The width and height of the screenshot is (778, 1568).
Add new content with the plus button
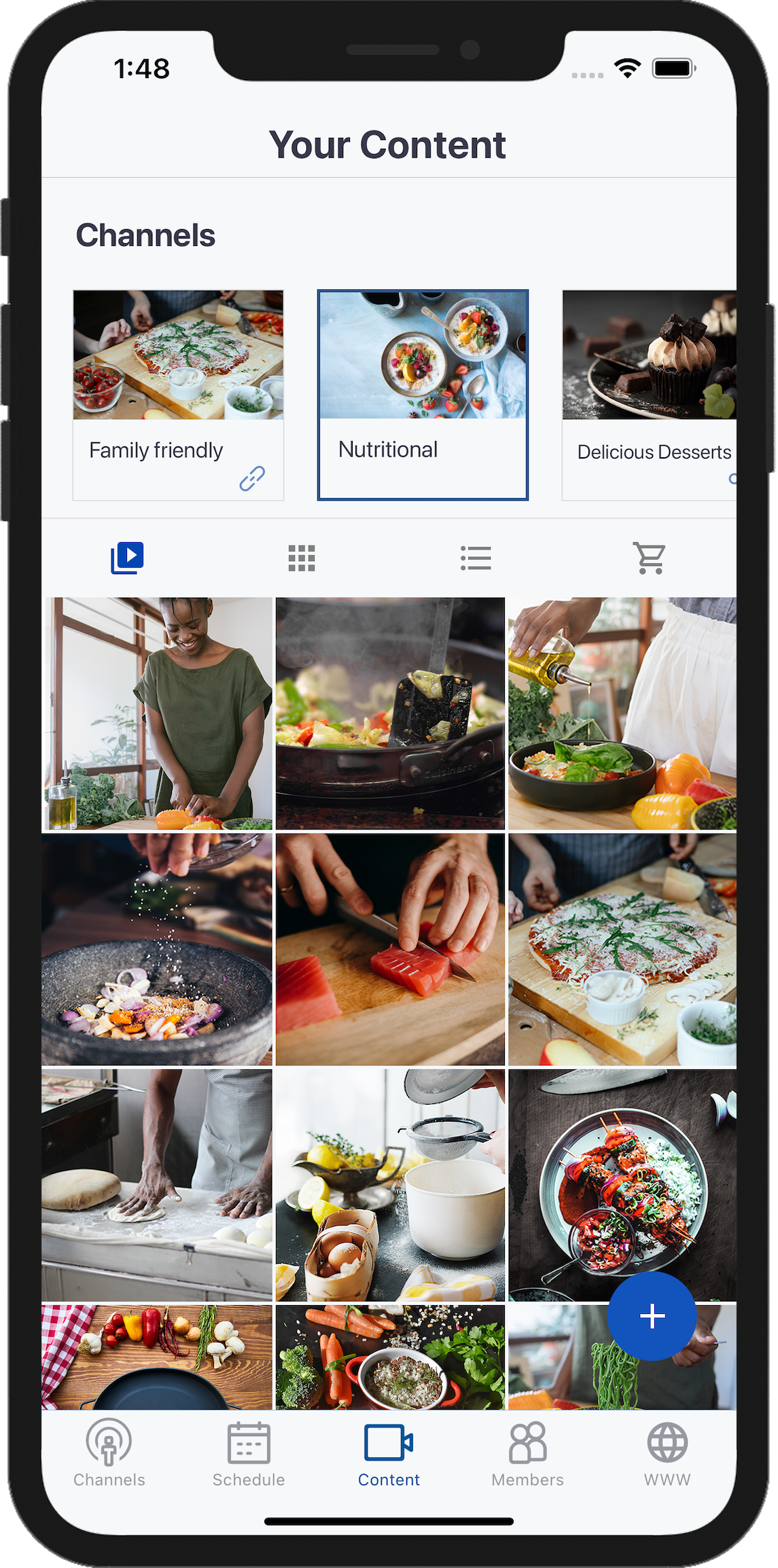[651, 1316]
